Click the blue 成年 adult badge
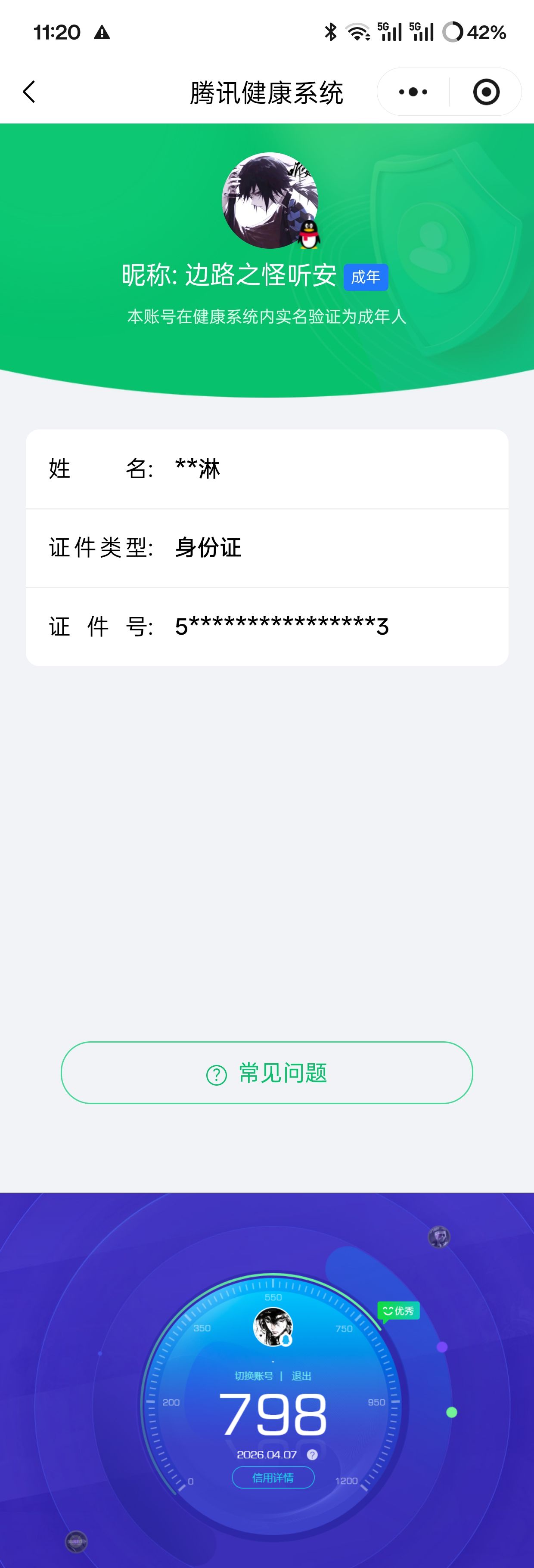 [x=365, y=277]
